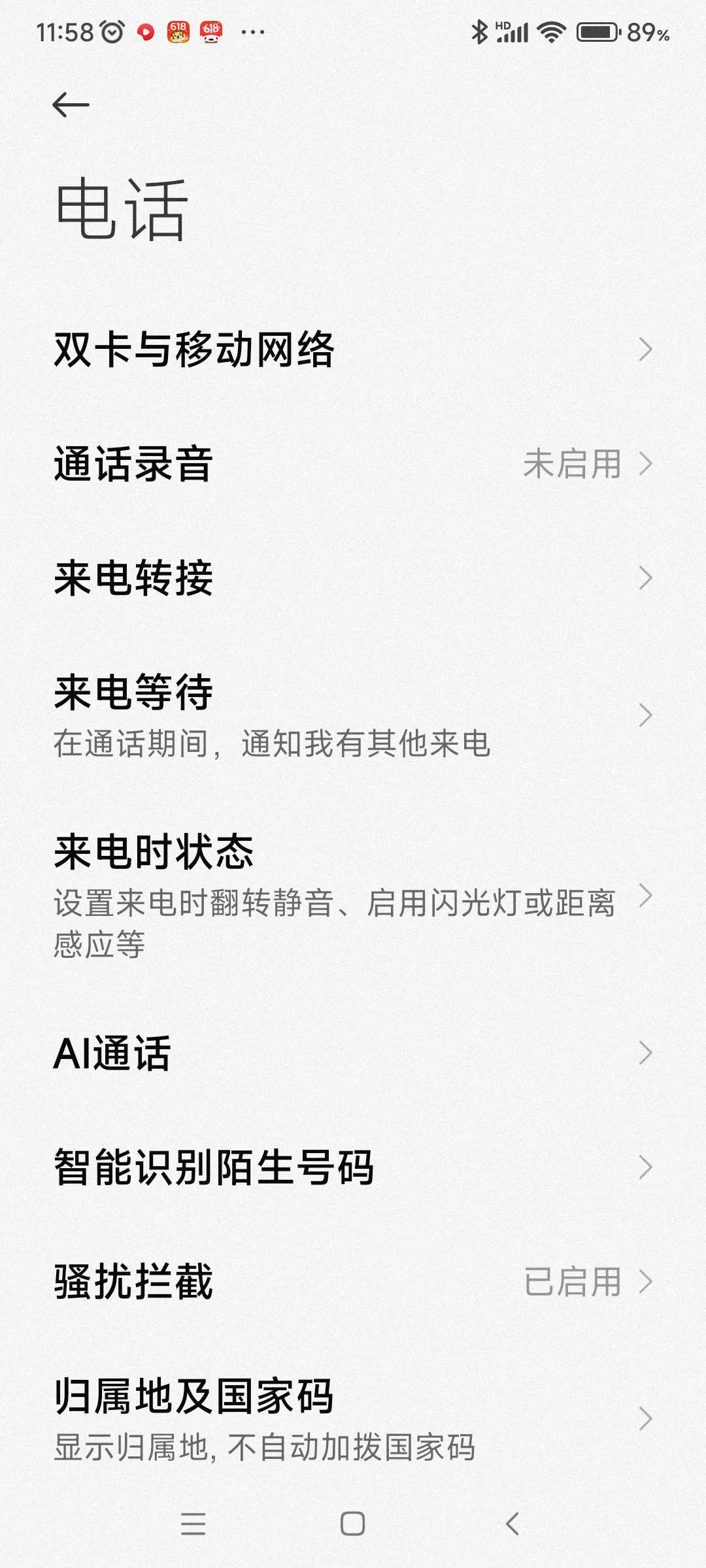The height and width of the screenshot is (1568, 706).
Task: Open the 来电转接 row
Action: pyautogui.click(x=353, y=578)
